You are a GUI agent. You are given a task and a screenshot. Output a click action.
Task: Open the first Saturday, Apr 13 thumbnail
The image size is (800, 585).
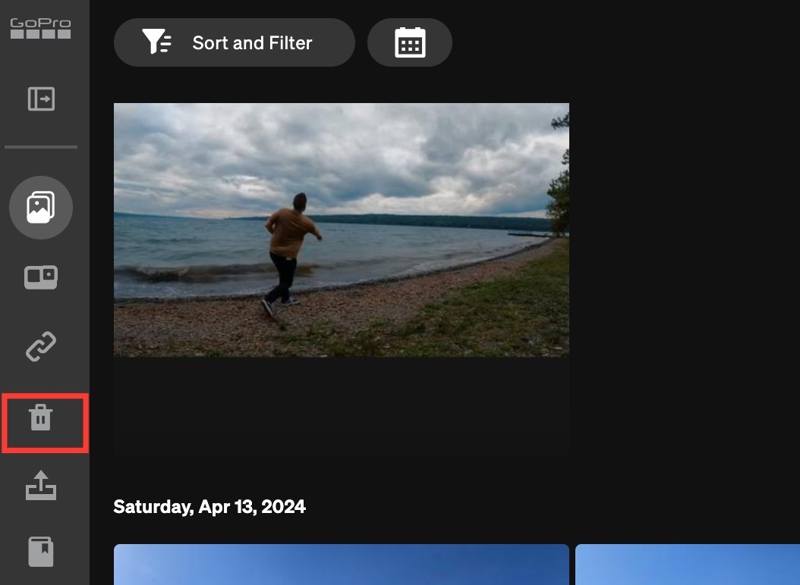pyautogui.click(x=341, y=565)
